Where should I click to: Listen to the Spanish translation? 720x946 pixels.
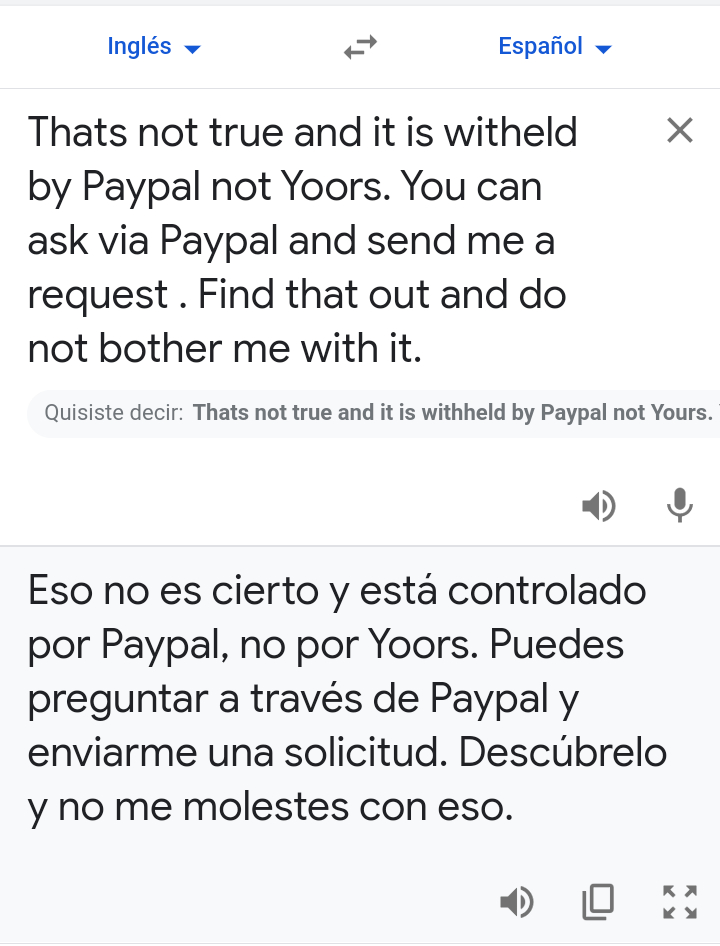pos(516,903)
